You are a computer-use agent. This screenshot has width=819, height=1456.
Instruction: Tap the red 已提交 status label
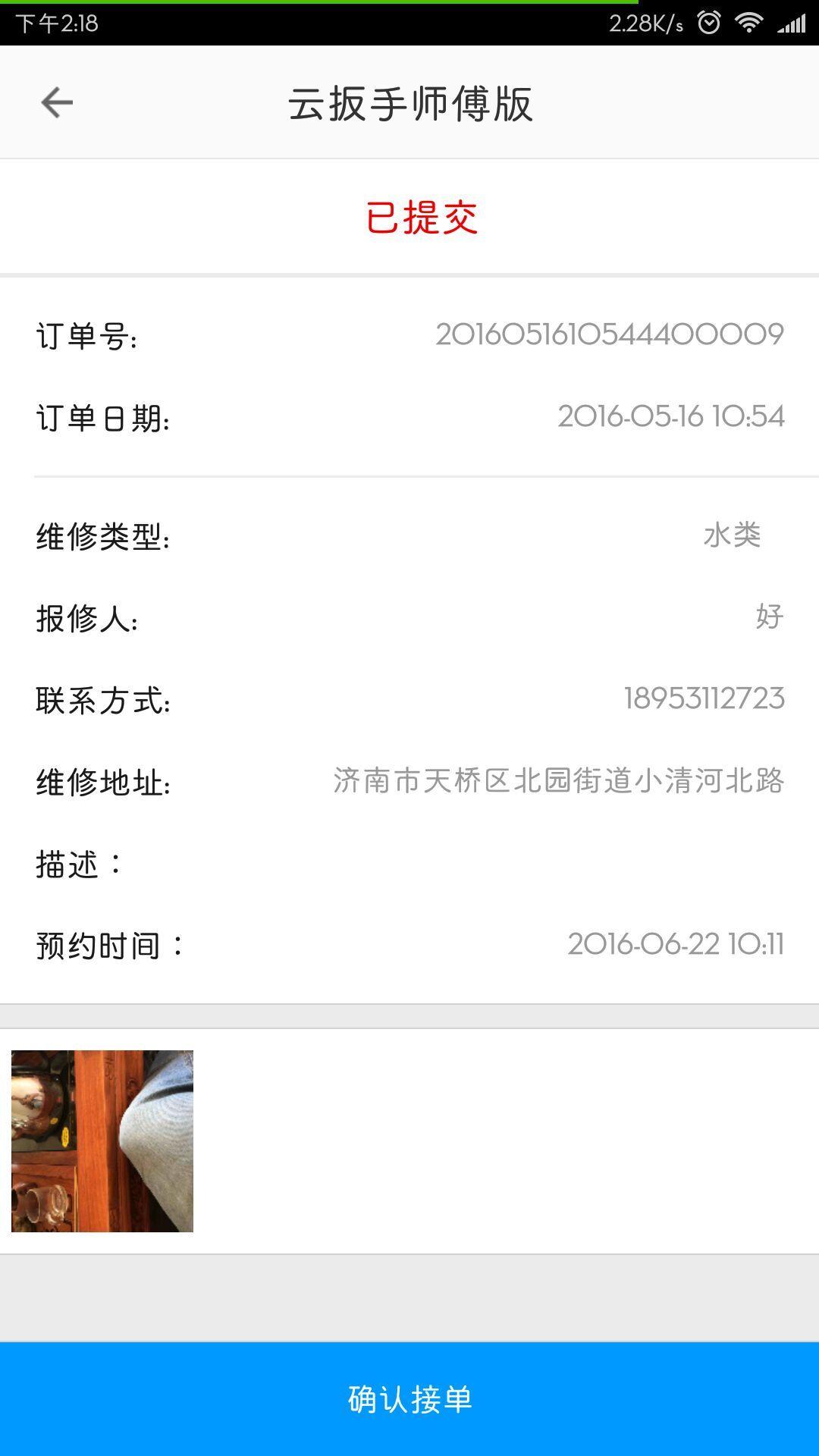[x=423, y=217]
